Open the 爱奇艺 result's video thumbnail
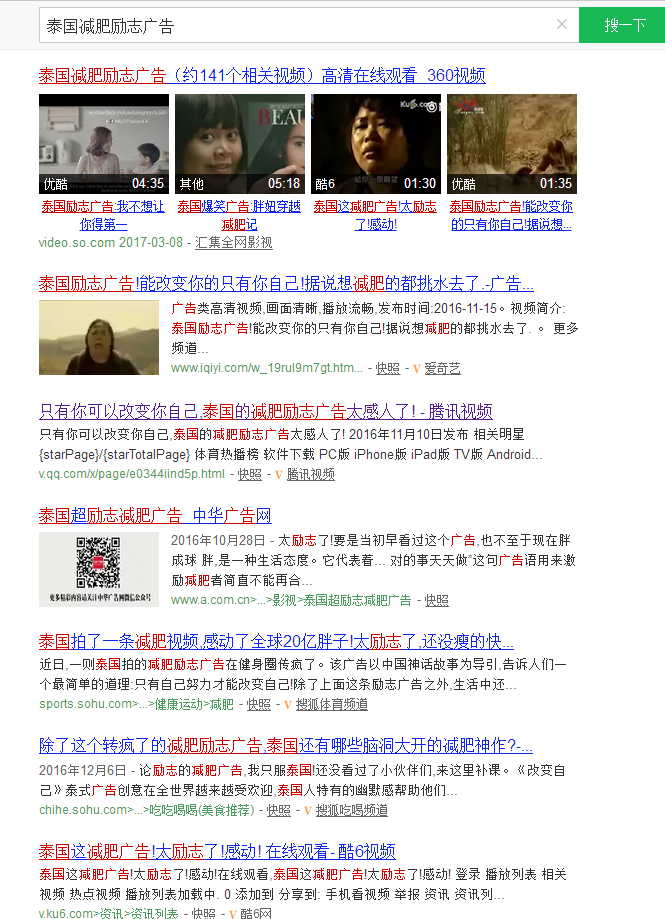665x919 pixels. (x=99, y=337)
